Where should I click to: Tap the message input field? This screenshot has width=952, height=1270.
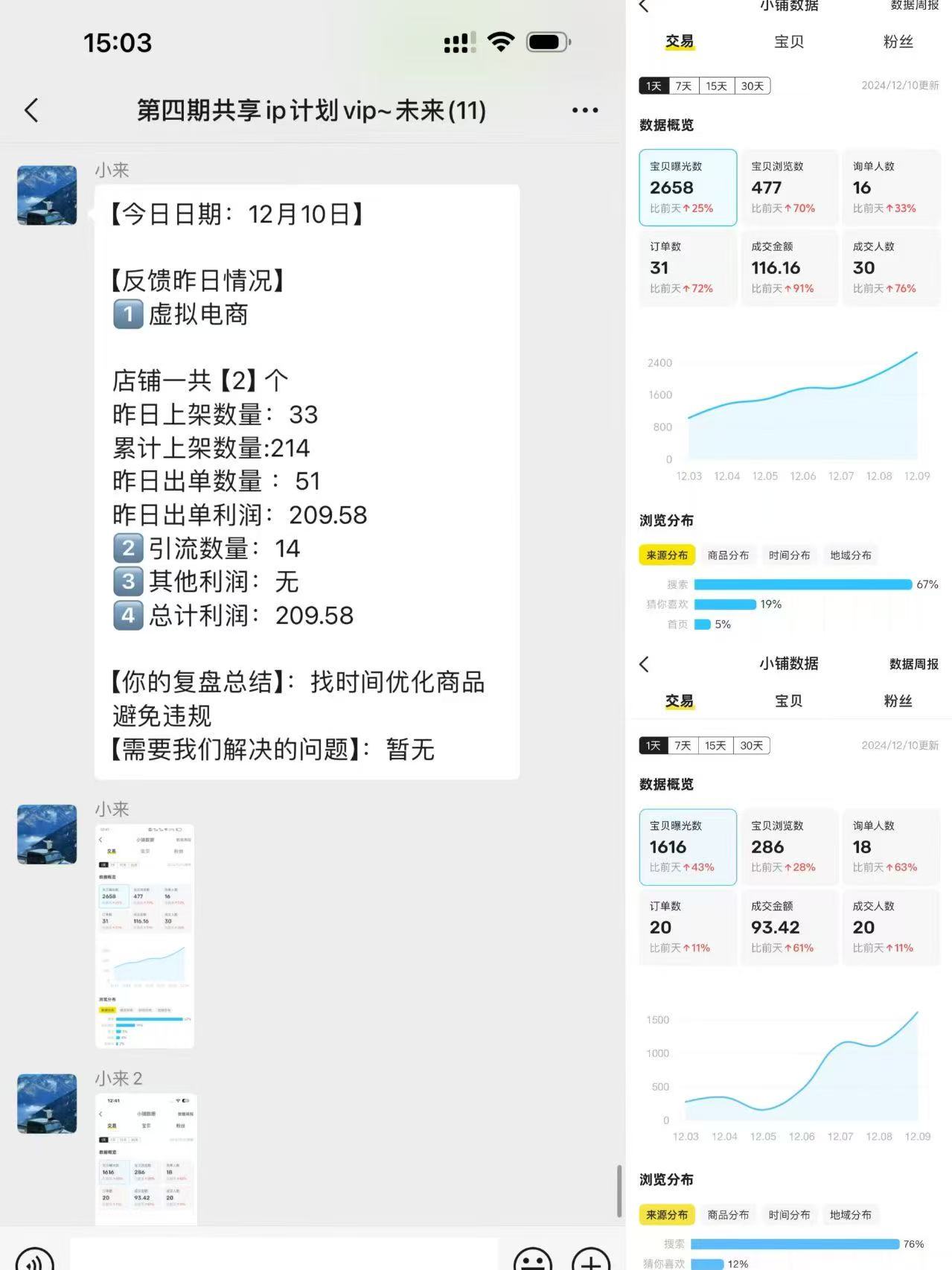[283, 1257]
